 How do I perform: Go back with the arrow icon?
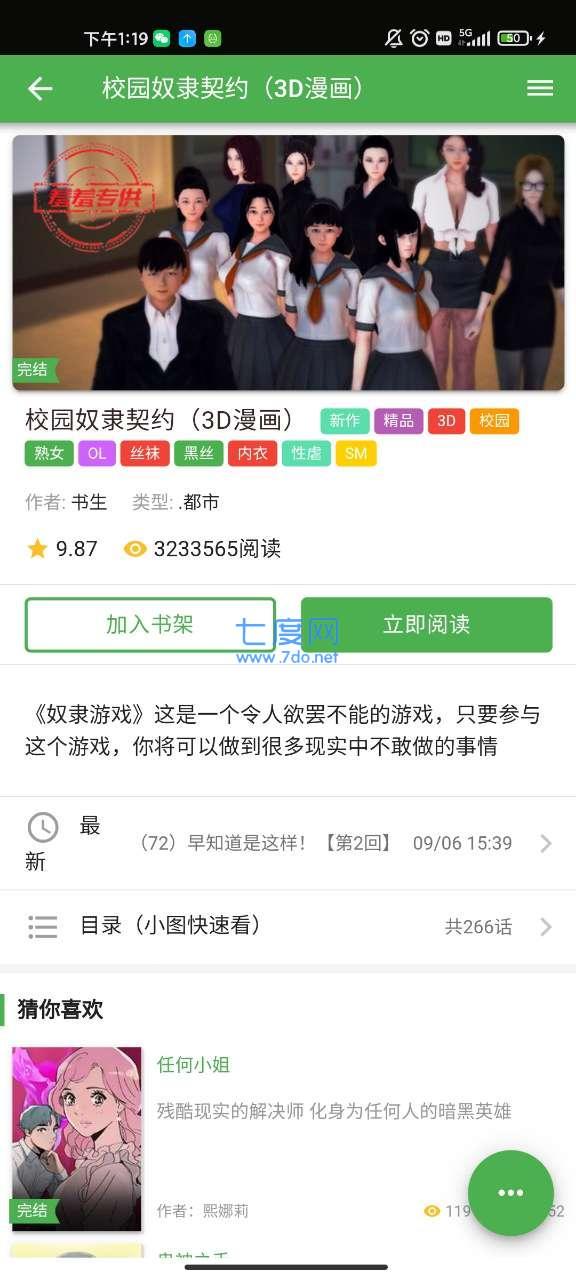pos(40,88)
